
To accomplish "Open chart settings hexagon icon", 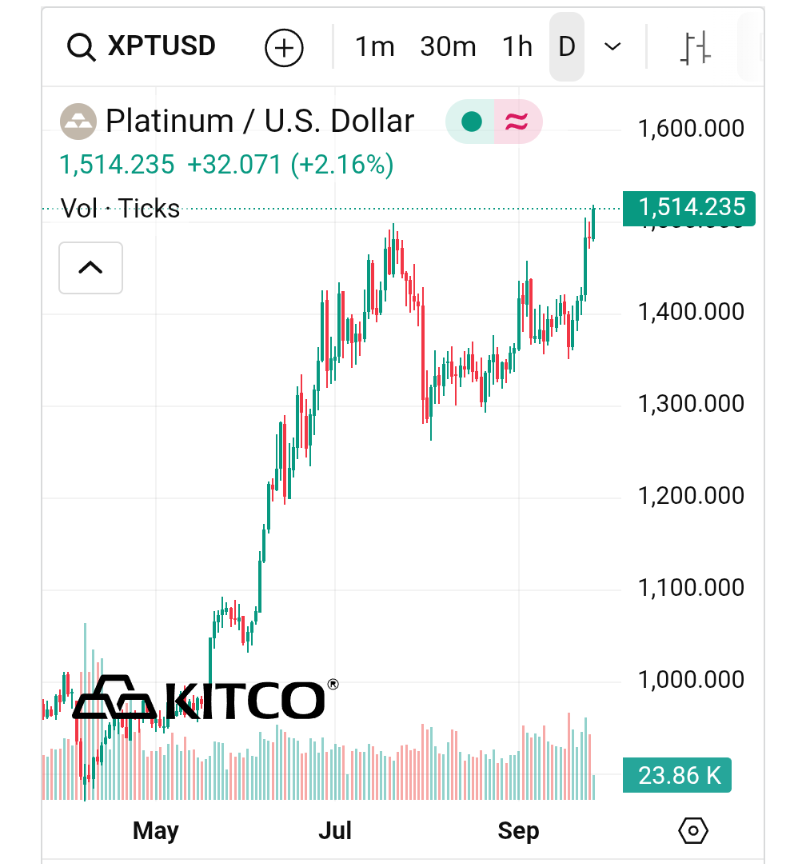I will [692, 831].
